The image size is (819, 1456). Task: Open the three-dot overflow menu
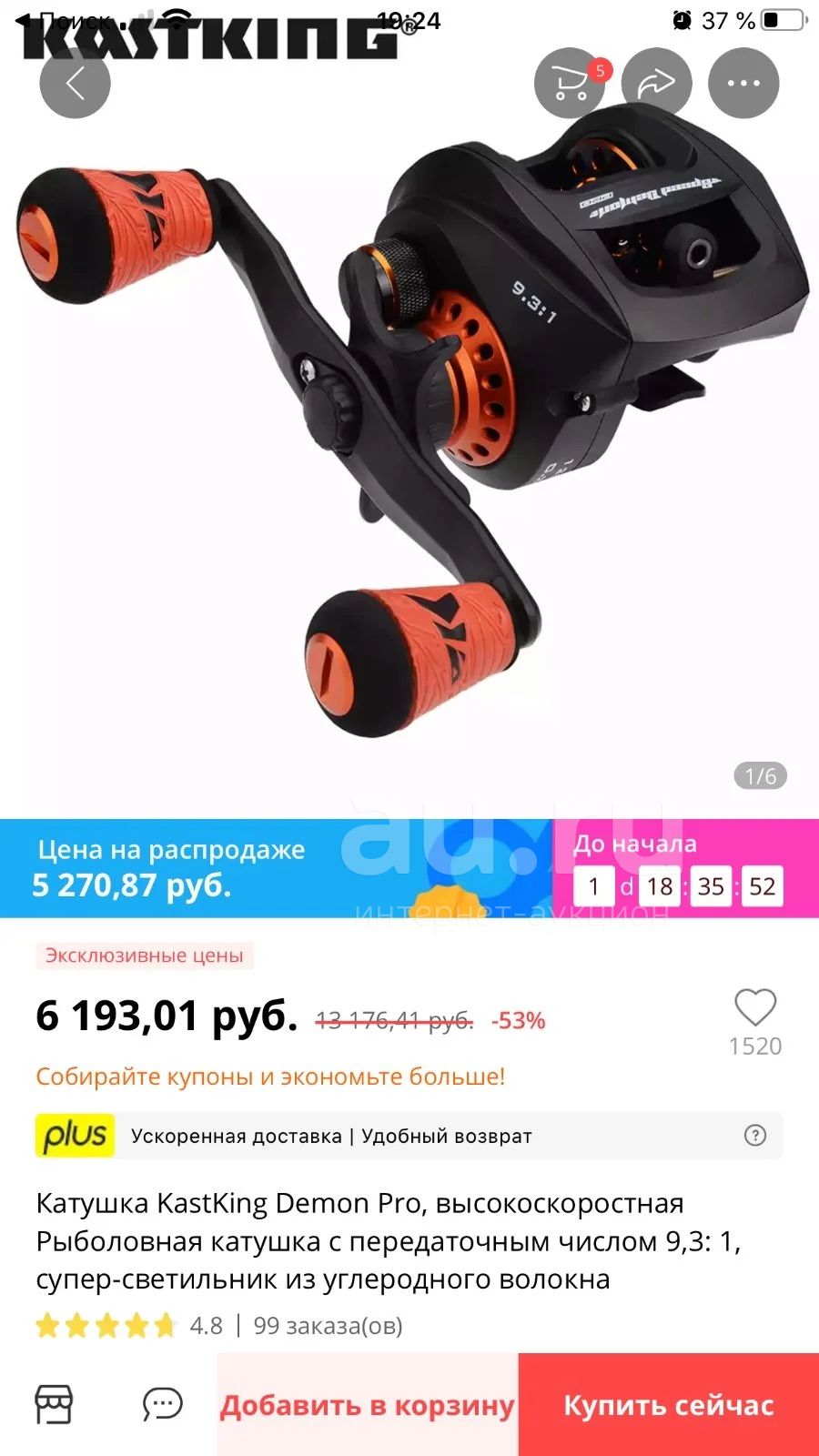pos(743,84)
